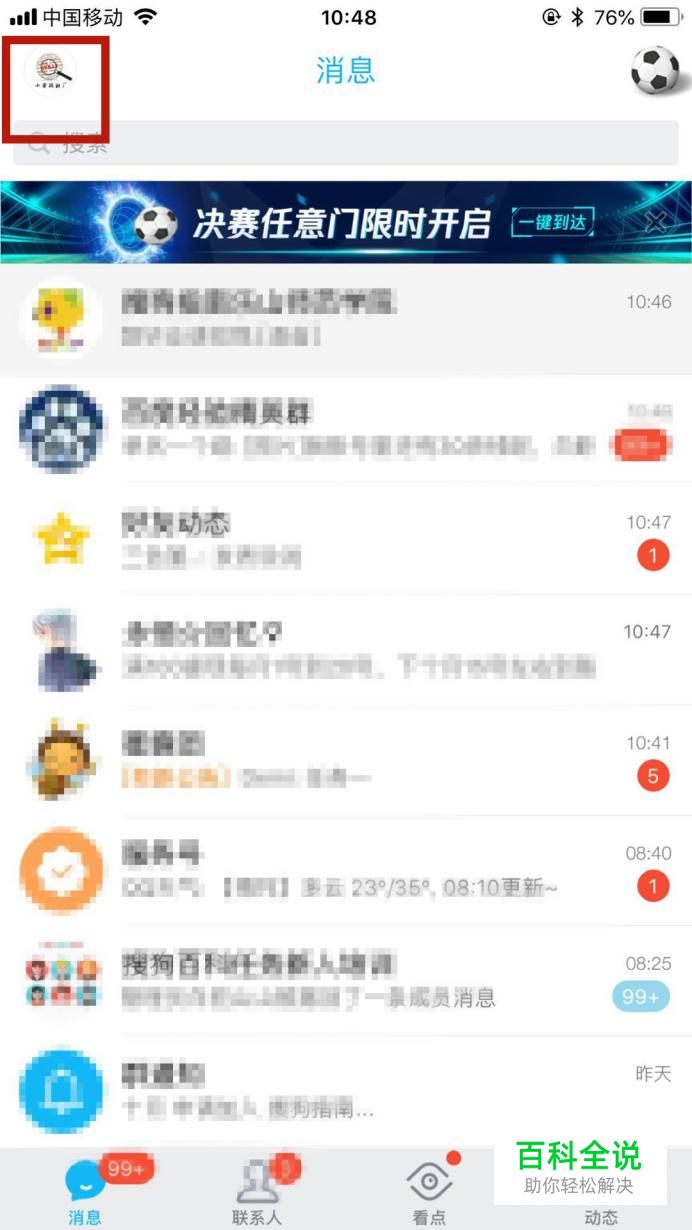The image size is (692, 1230).
Task: Open the 搜狗百科 group chat
Action: [345, 981]
